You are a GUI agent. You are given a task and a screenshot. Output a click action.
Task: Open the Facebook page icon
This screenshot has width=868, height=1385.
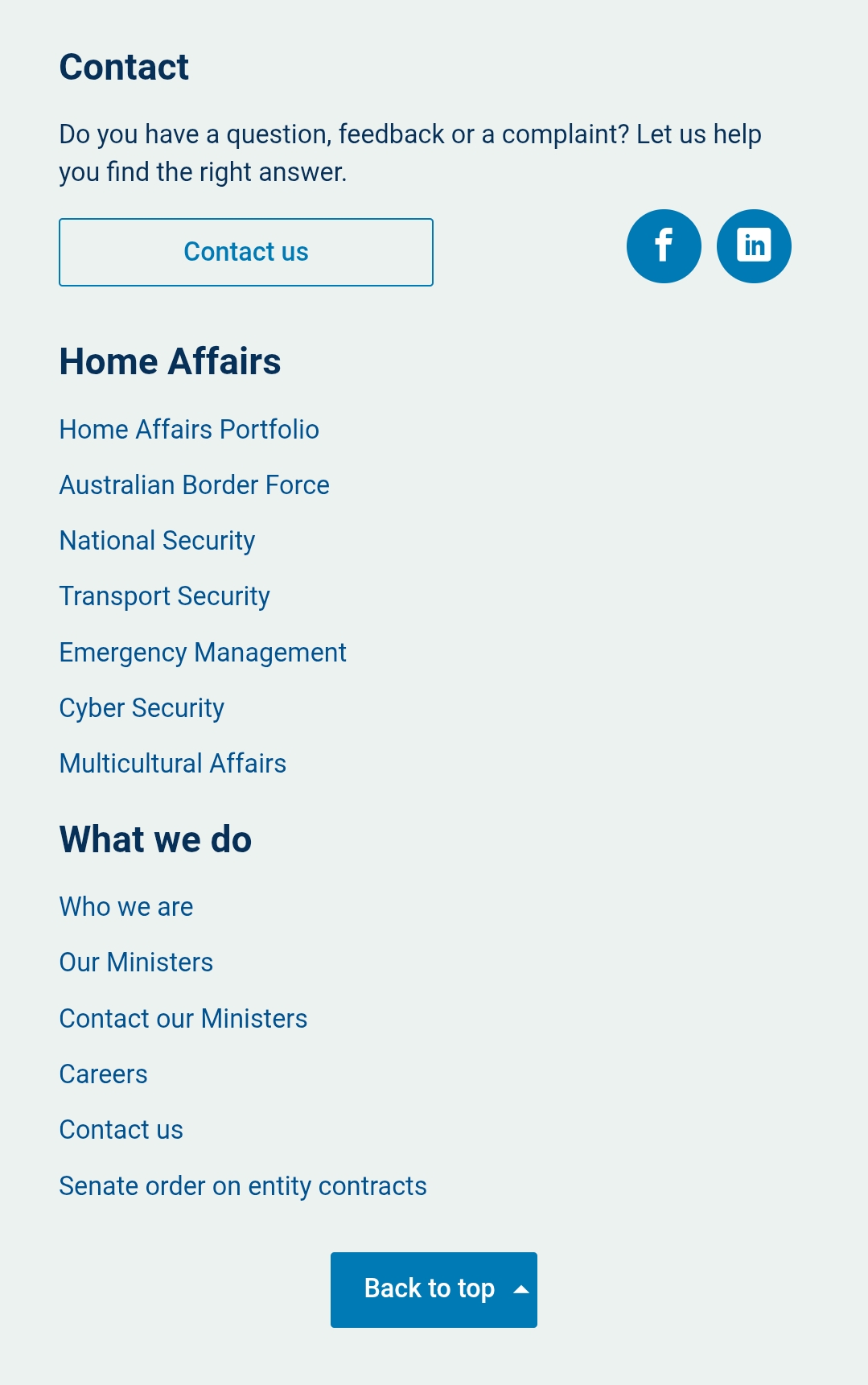click(x=664, y=246)
